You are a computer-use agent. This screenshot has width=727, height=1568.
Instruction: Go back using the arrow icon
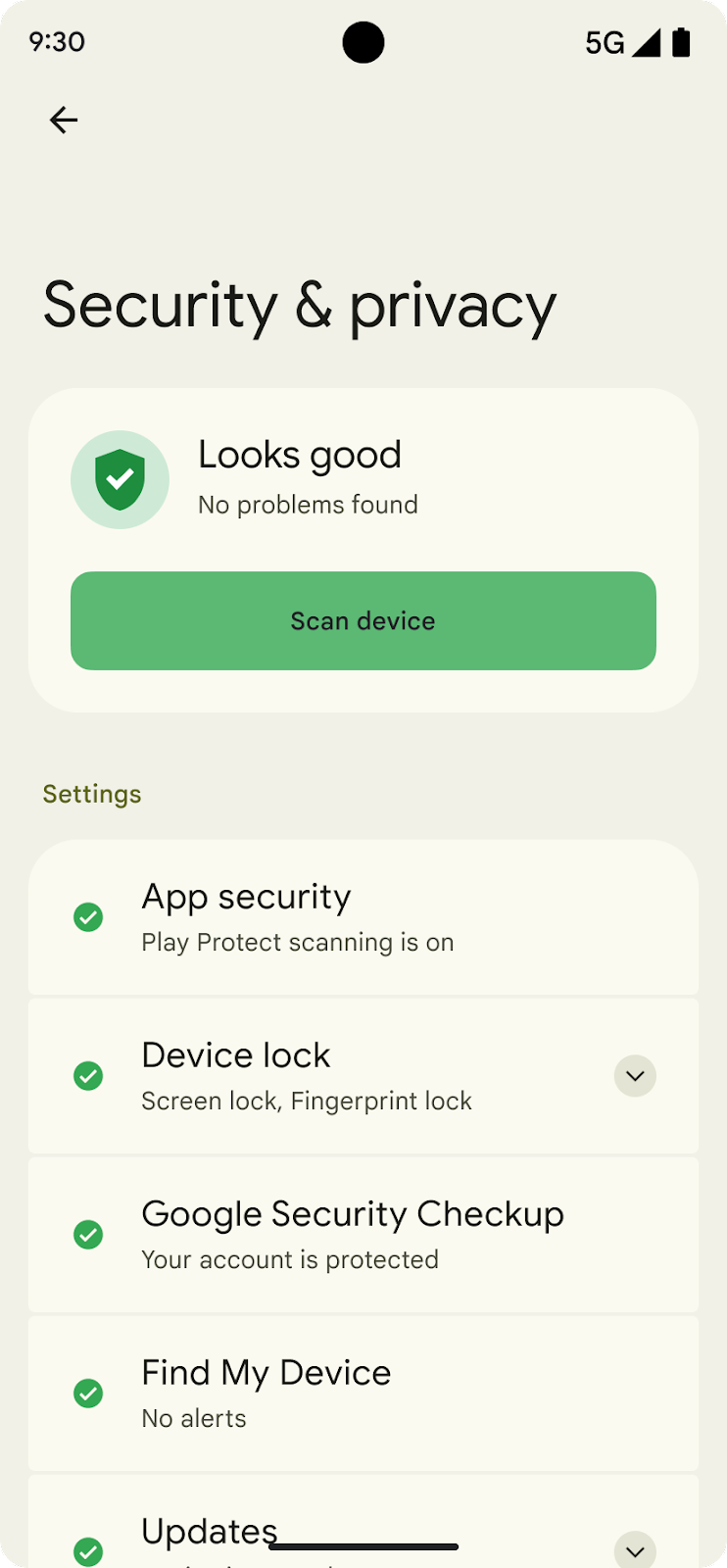pyautogui.click(x=64, y=120)
